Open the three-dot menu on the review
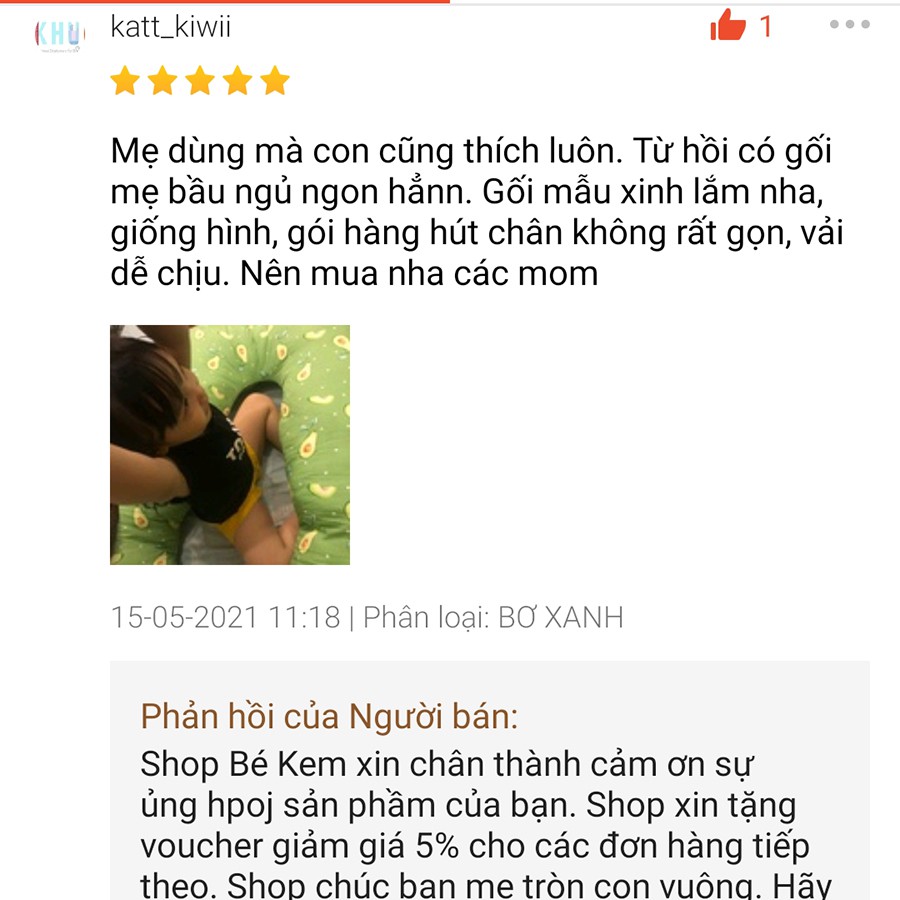The image size is (900, 900). pos(849,25)
